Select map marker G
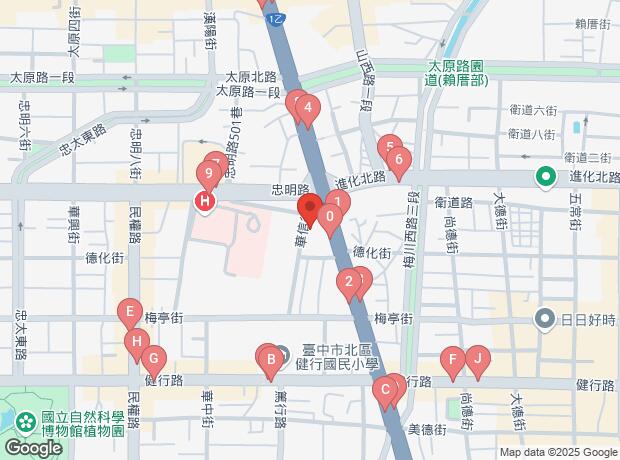The height and width of the screenshot is (460, 620). click(153, 358)
